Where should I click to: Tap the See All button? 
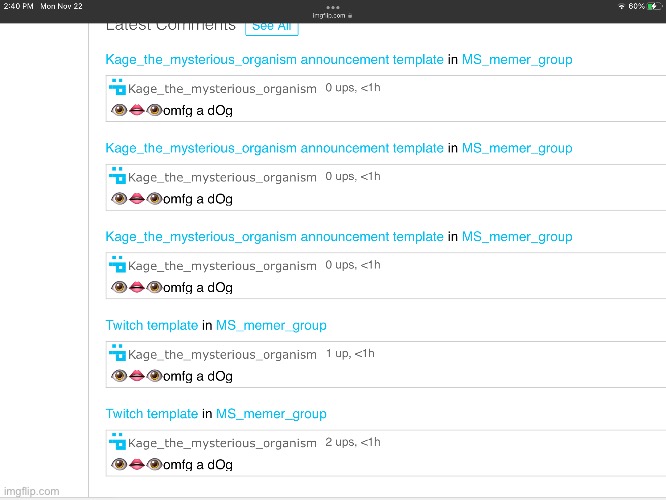point(271,26)
